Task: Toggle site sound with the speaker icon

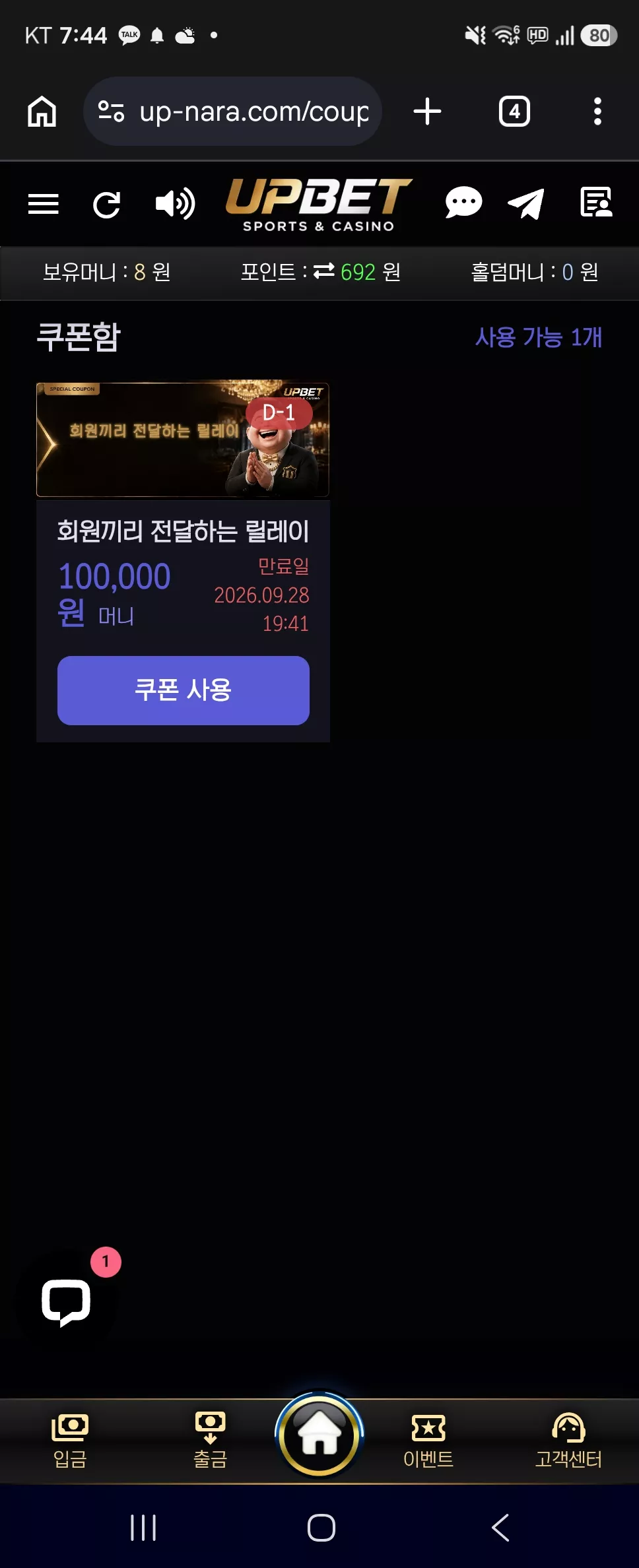Action: point(175,203)
